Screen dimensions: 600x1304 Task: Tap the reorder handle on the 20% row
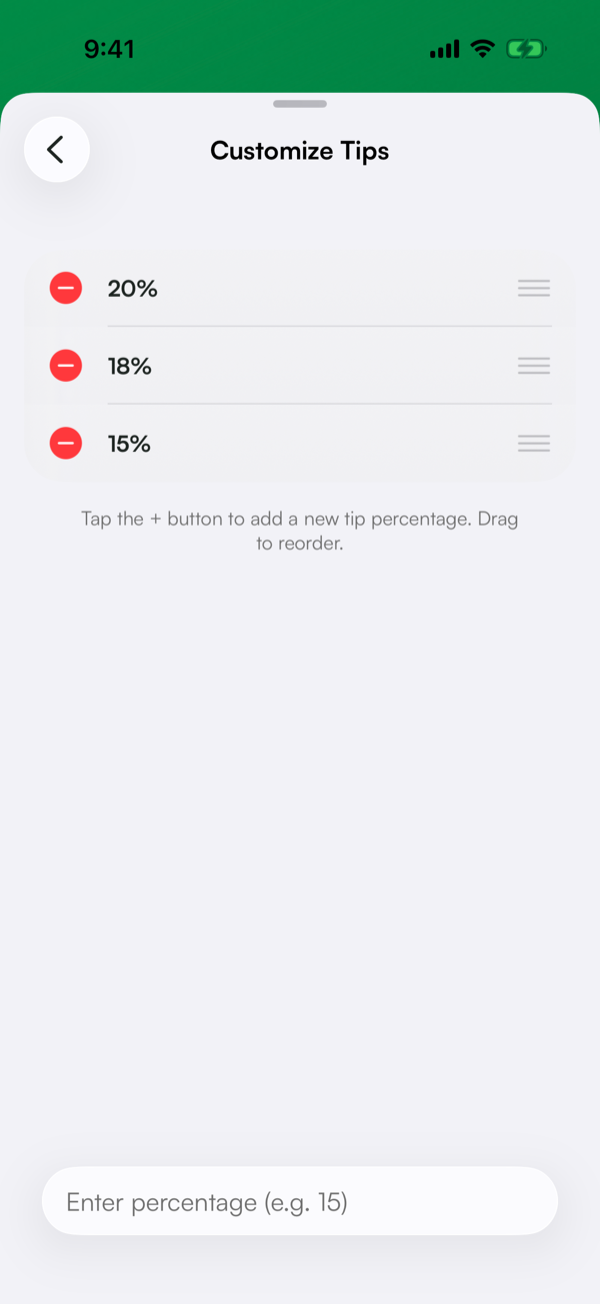(534, 288)
